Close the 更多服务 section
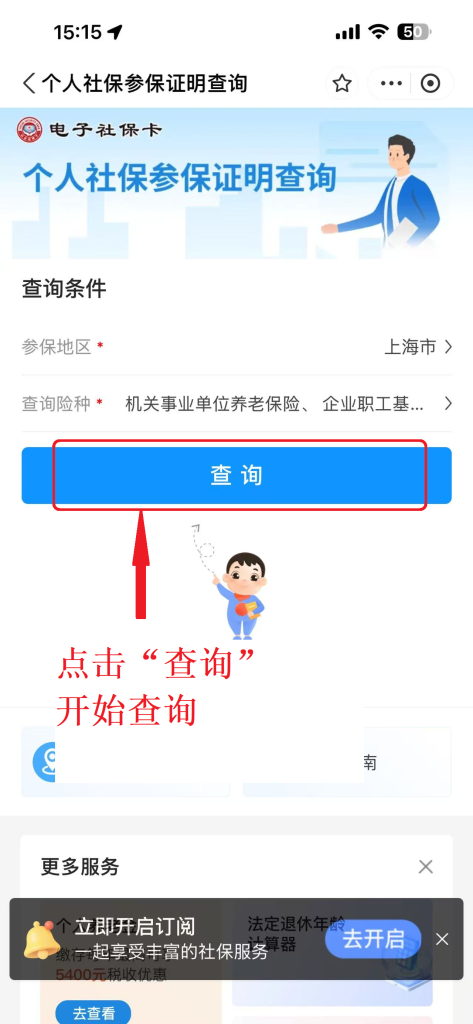Screen dimensions: 473x1024 426,867
